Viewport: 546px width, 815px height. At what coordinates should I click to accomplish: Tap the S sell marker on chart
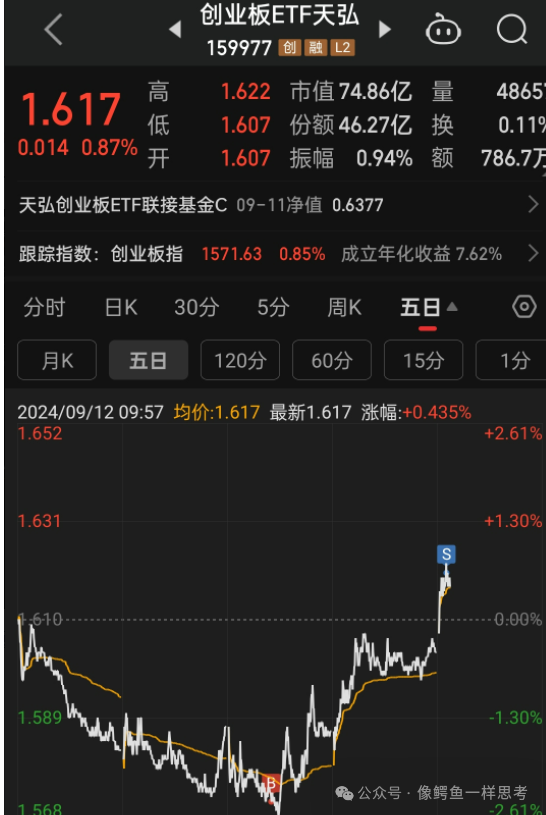(x=446, y=554)
